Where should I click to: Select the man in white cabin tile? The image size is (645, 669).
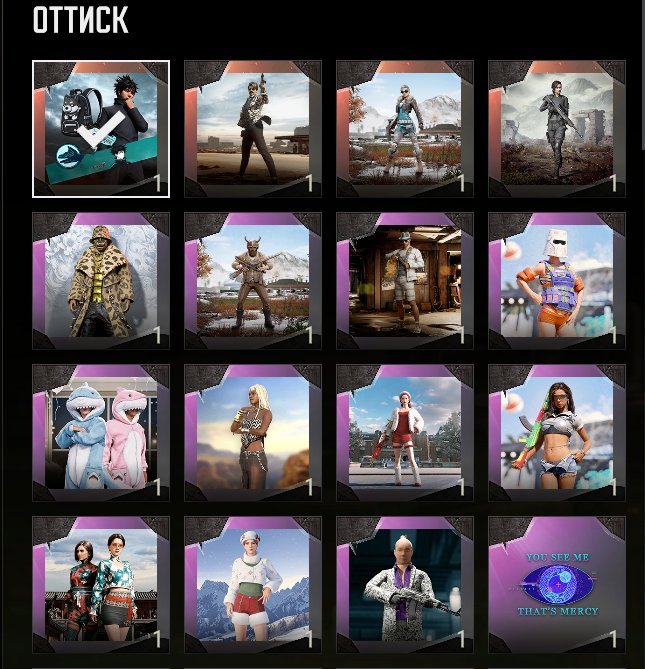405,281
